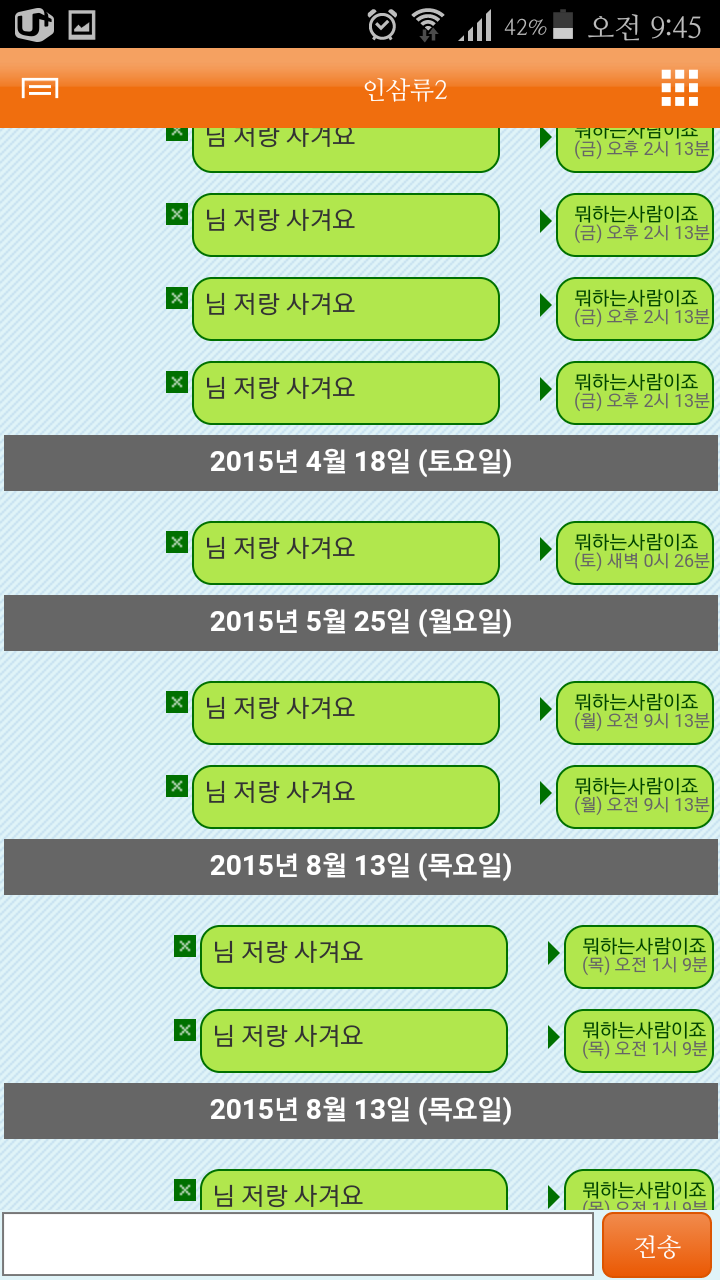
Task: Open the grid menu icon
Action: [x=679, y=88]
